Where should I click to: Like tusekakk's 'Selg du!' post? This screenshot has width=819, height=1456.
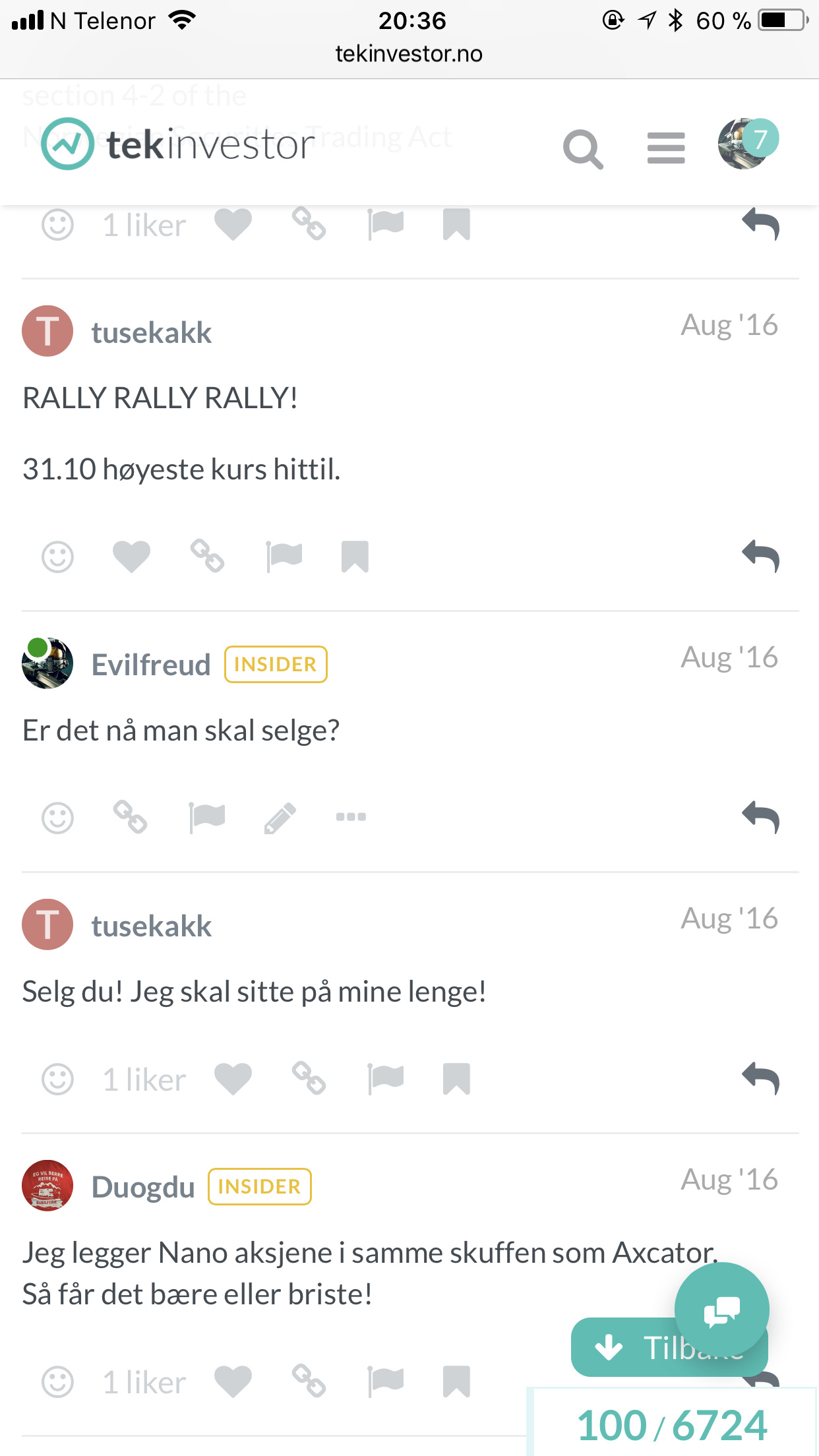233,1079
